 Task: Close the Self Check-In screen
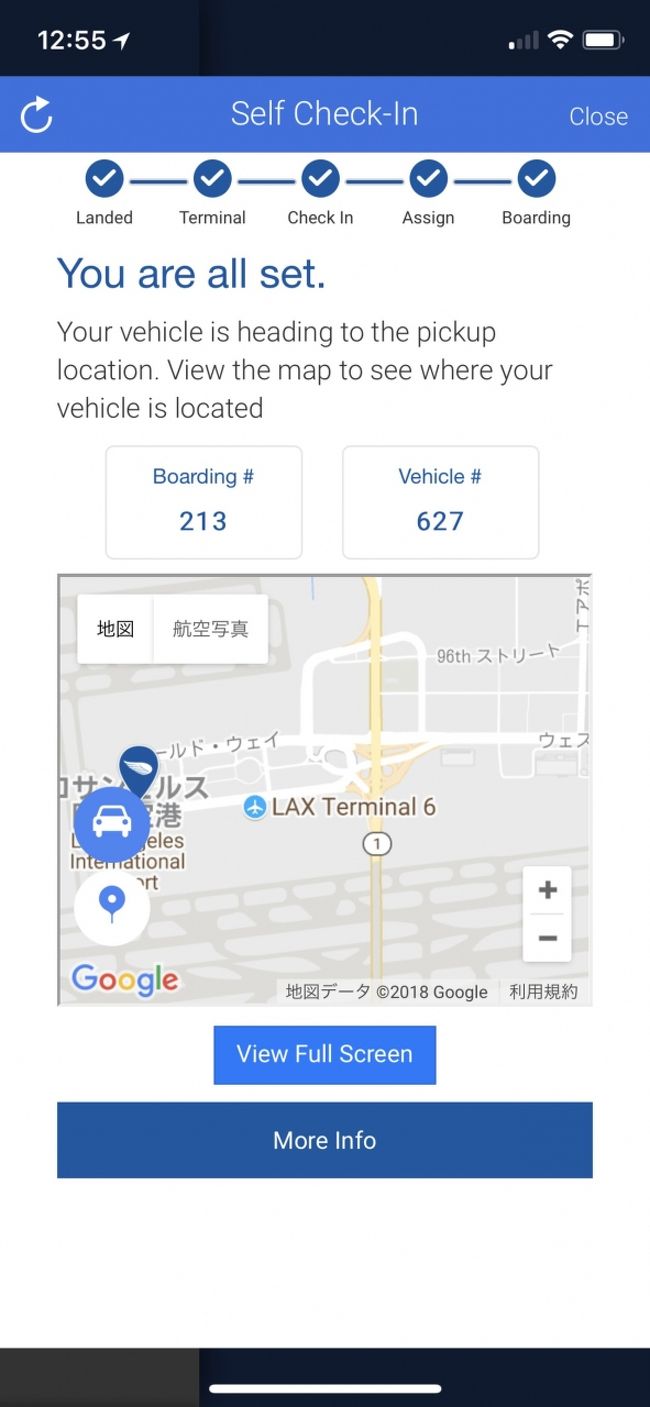point(598,116)
